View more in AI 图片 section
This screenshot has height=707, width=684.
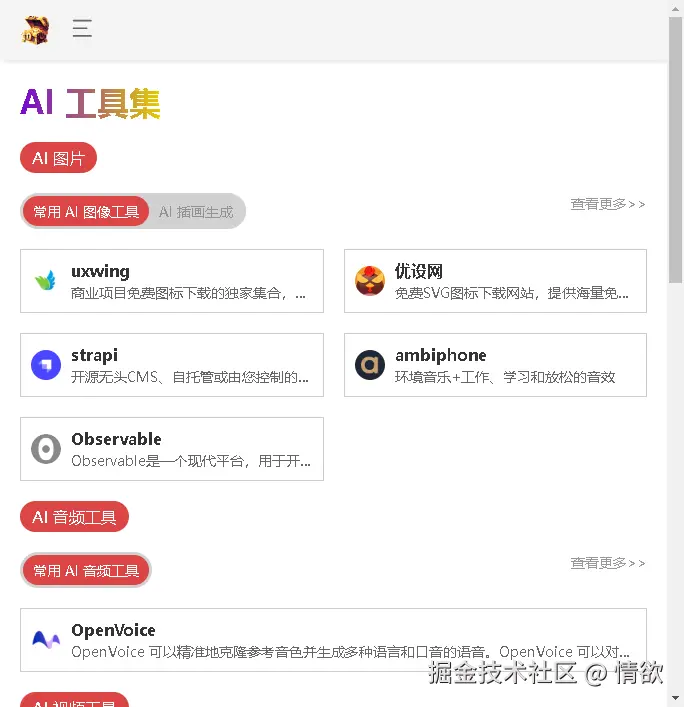(x=607, y=204)
